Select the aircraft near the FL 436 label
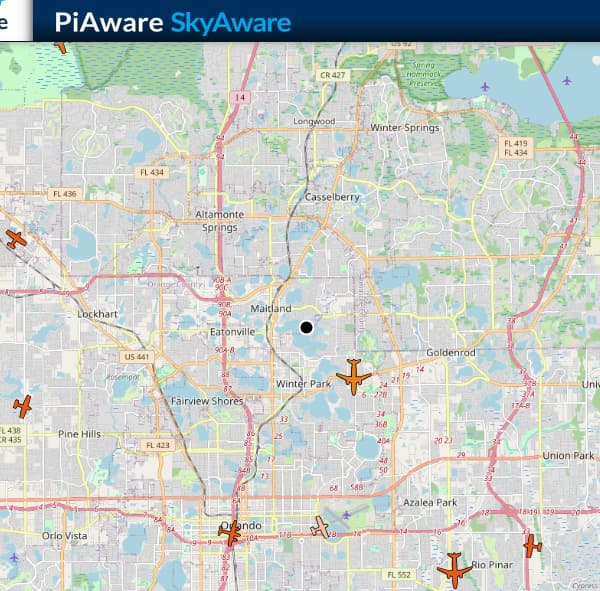The image size is (600, 591). point(16,239)
